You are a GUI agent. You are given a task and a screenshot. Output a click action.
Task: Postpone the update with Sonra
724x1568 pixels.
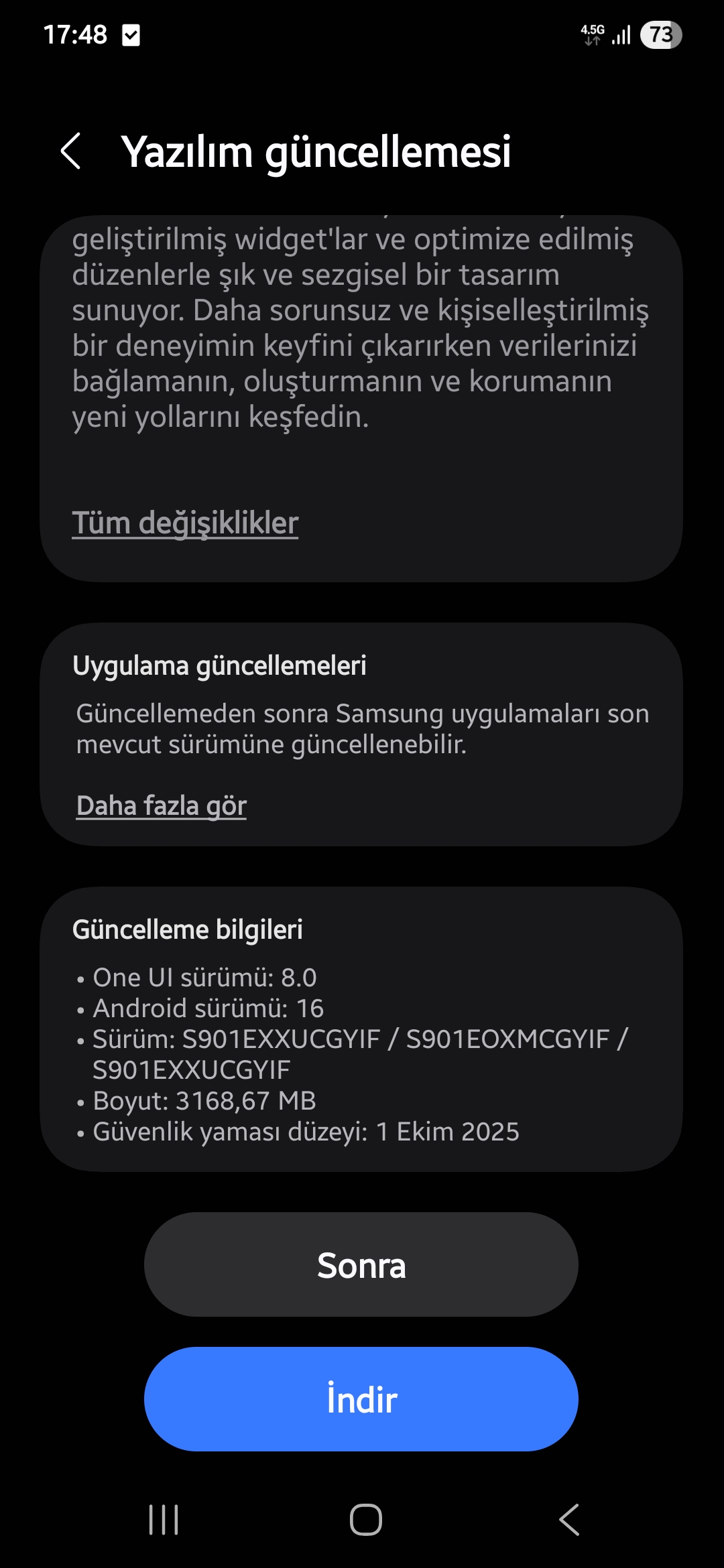tap(361, 1265)
